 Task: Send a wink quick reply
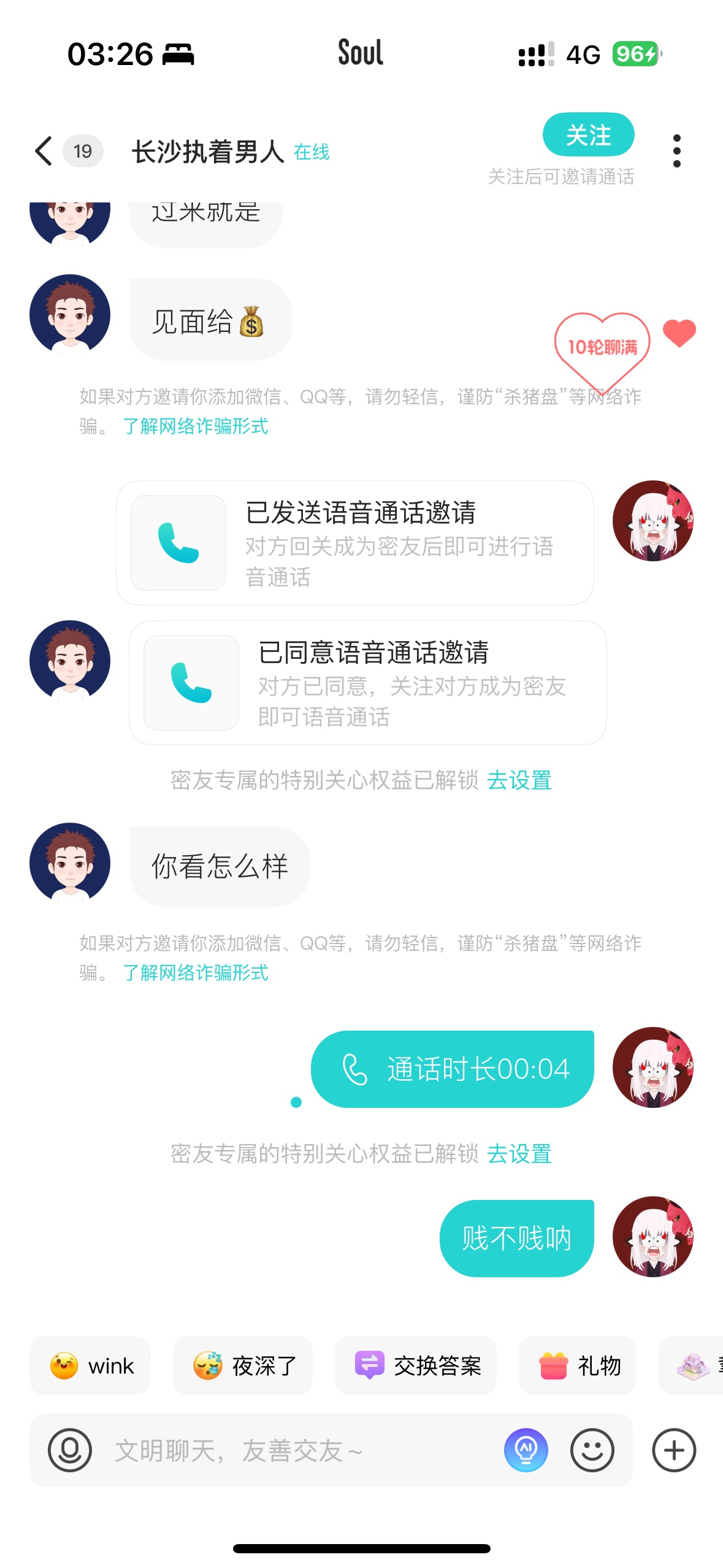[90, 1366]
